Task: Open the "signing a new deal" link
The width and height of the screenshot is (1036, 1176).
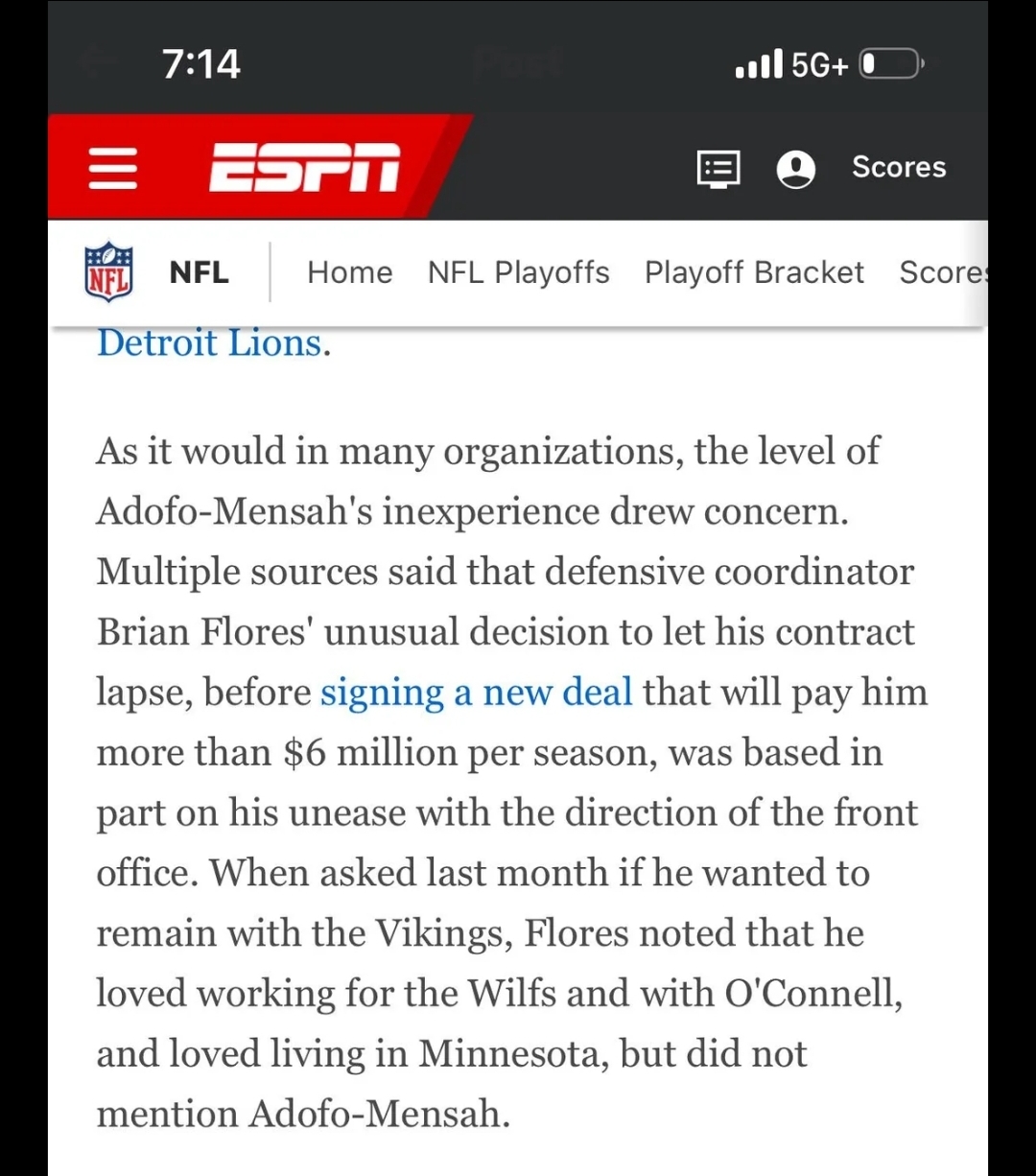Action: (x=476, y=692)
